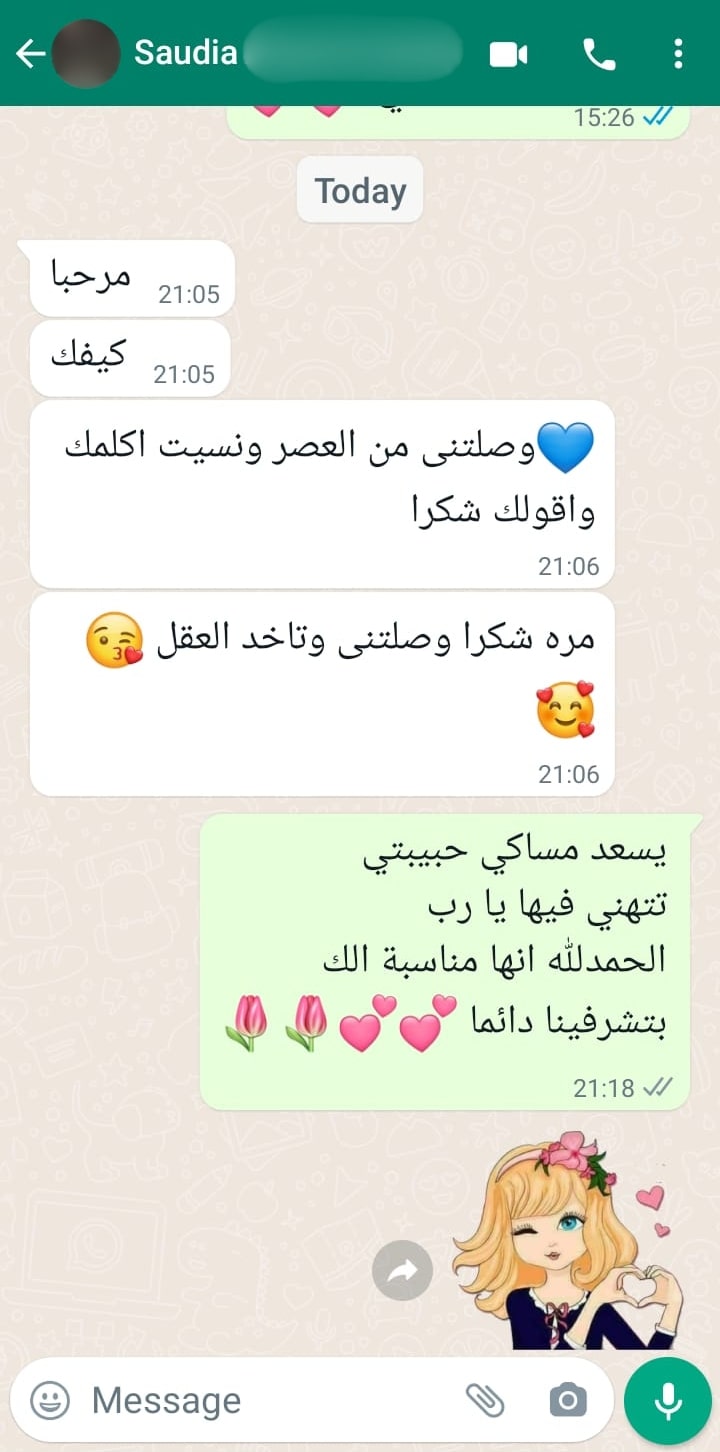Screen dimensions: 720x1452
Task: Go back to the chat list
Action: point(30,54)
